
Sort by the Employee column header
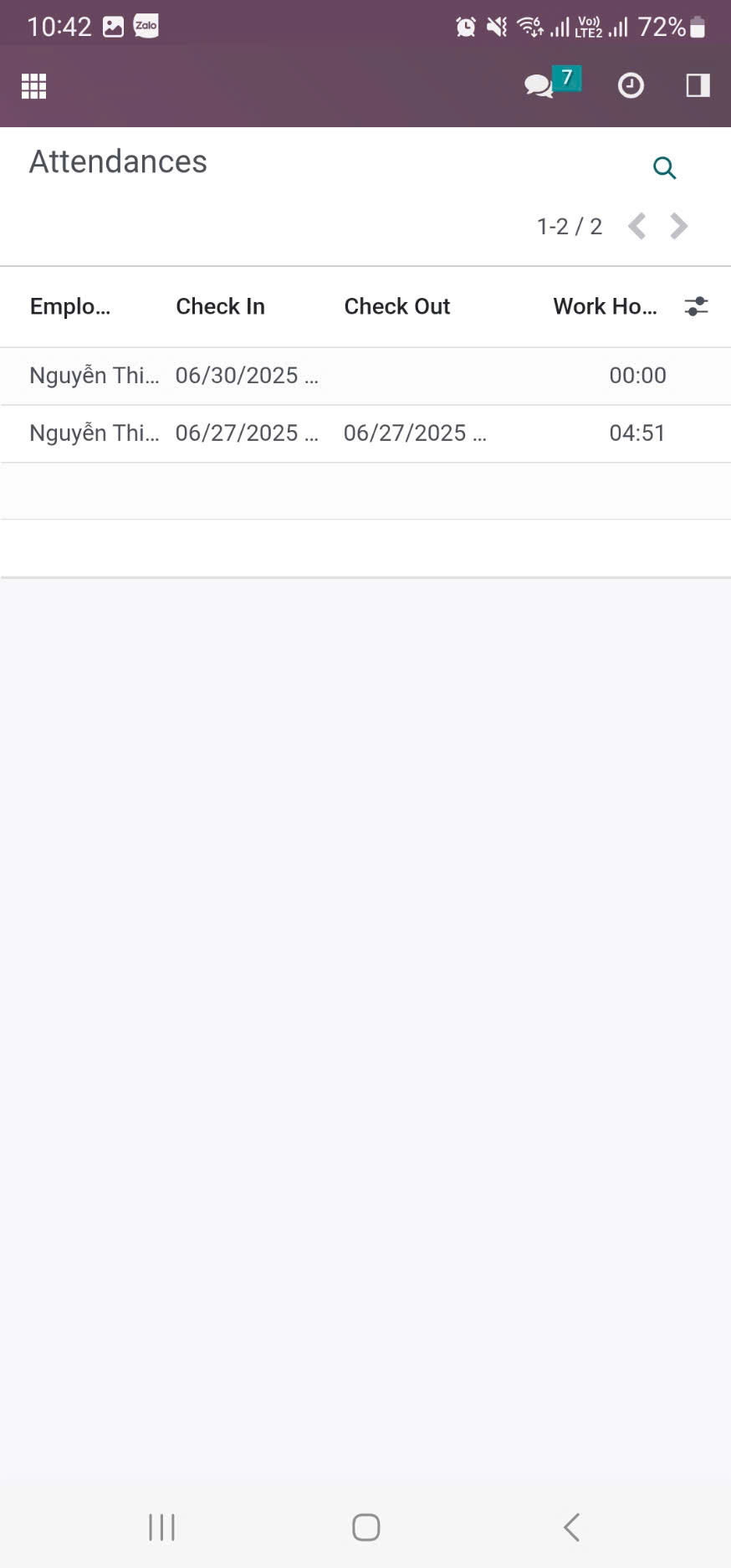point(70,307)
